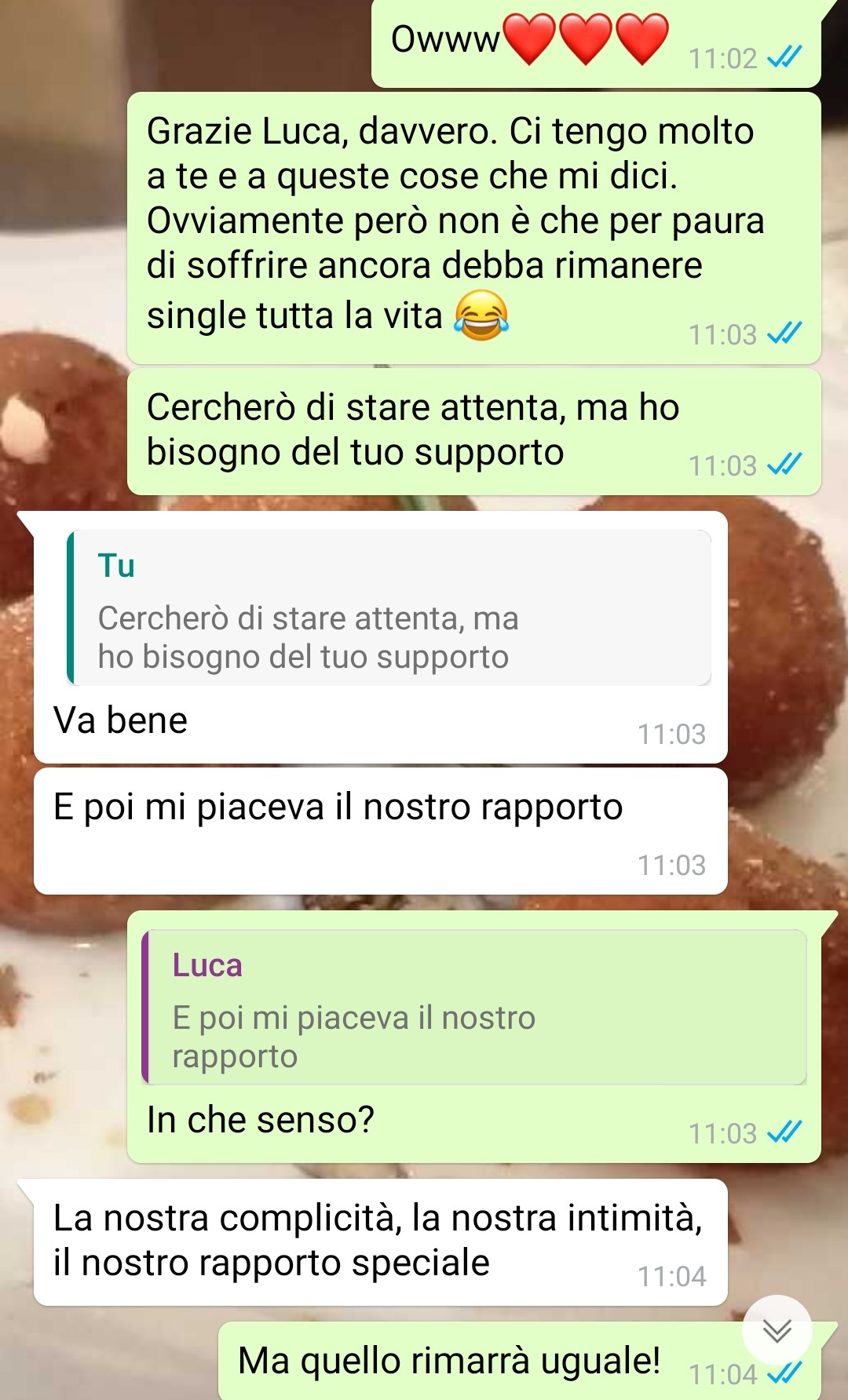Jump to latest messages with down-arrow button

777,1330
